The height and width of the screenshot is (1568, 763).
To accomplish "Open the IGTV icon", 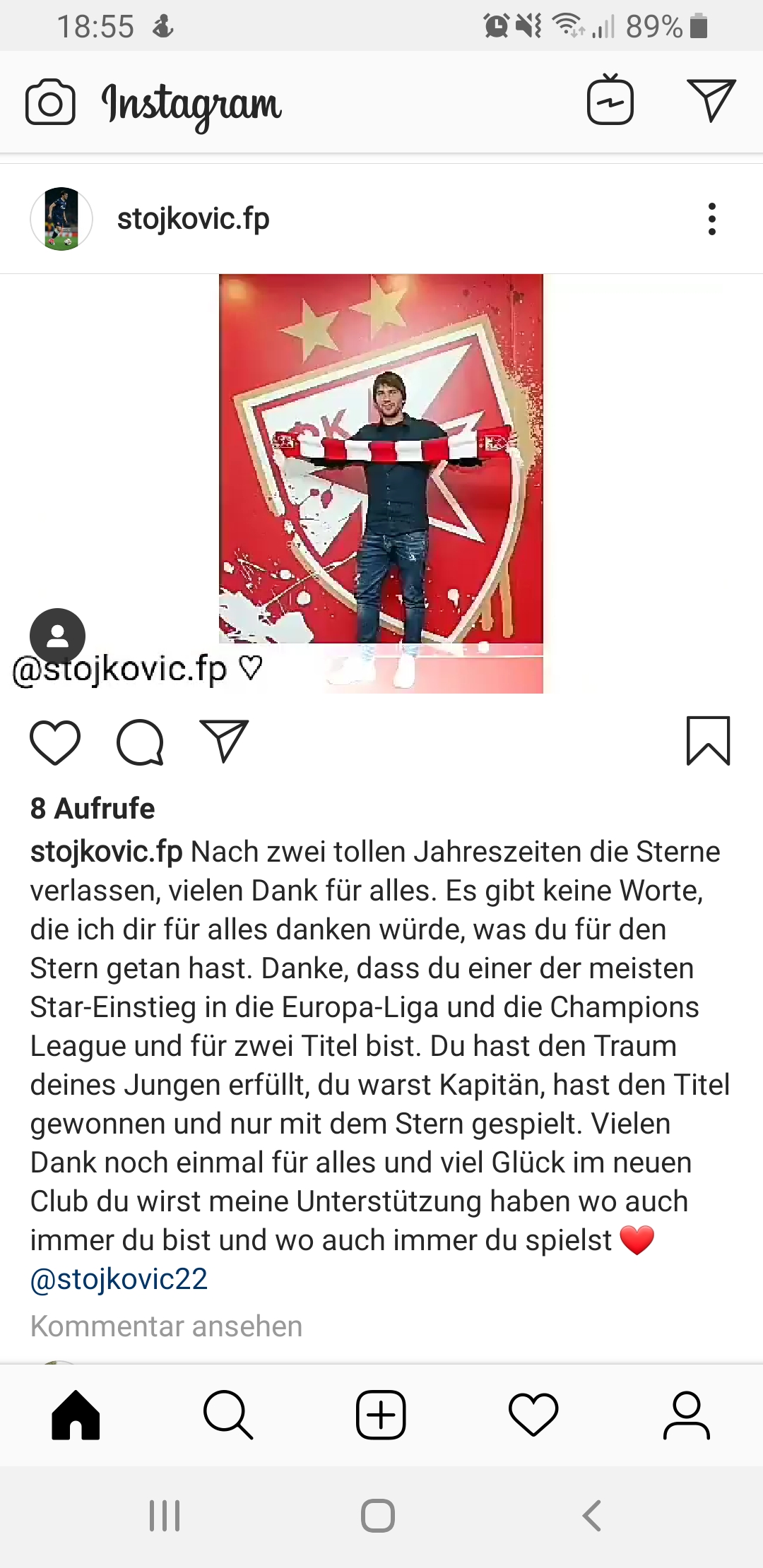I will [610, 100].
